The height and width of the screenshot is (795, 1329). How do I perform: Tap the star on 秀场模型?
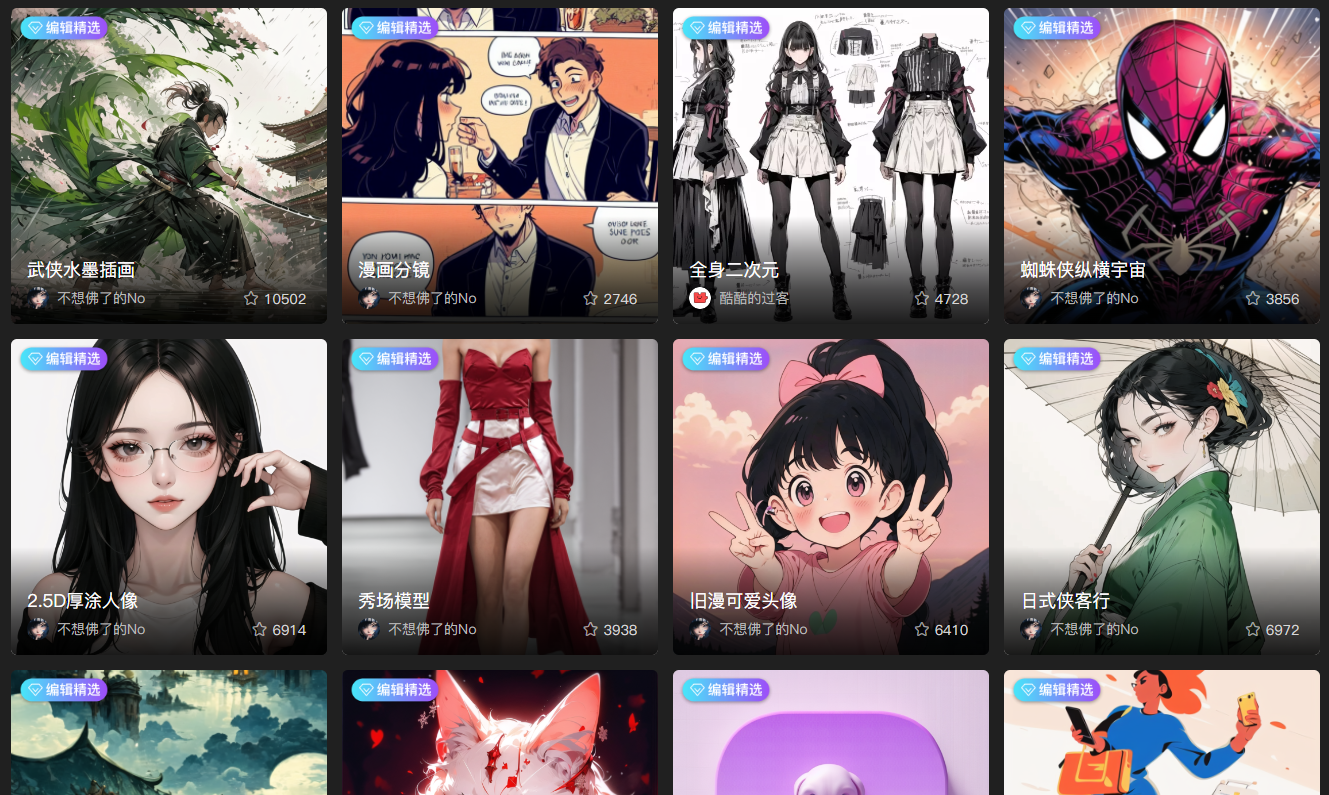[x=591, y=629]
